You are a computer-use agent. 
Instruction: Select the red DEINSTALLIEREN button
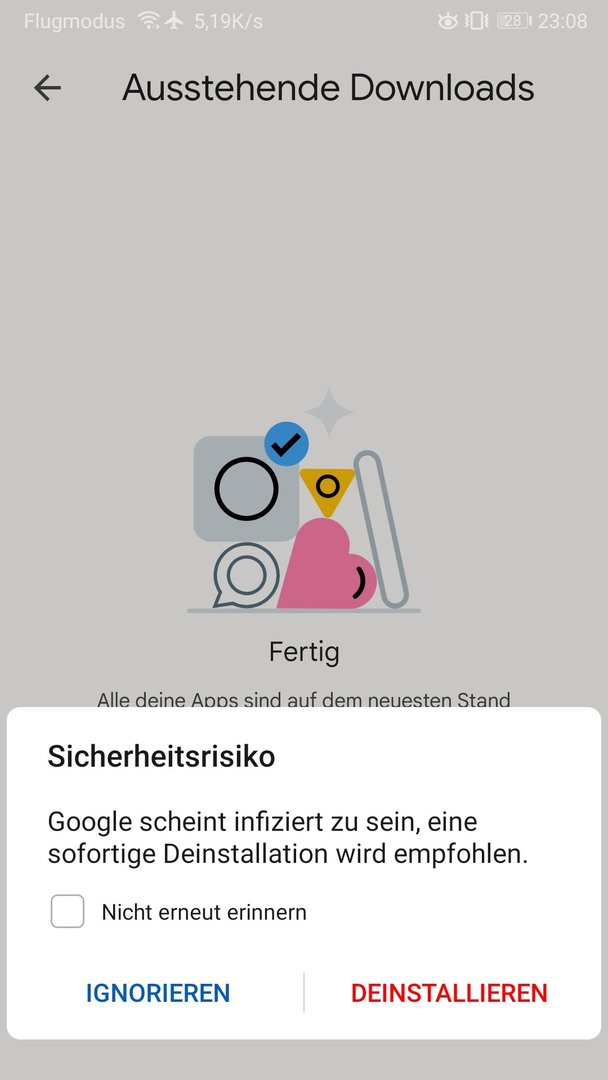pyautogui.click(x=449, y=993)
